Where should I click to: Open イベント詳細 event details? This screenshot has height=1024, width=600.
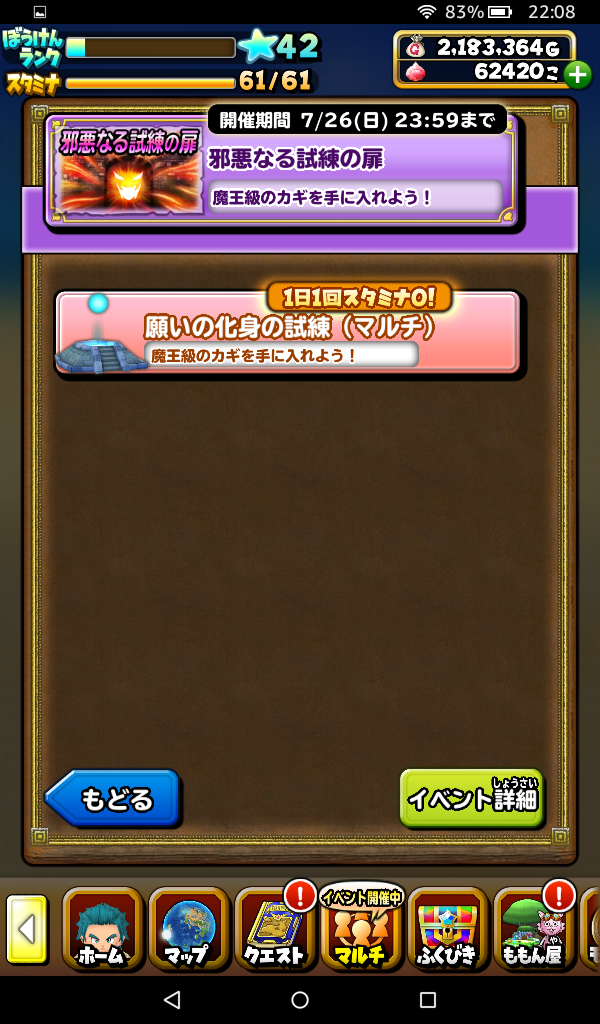pos(471,798)
